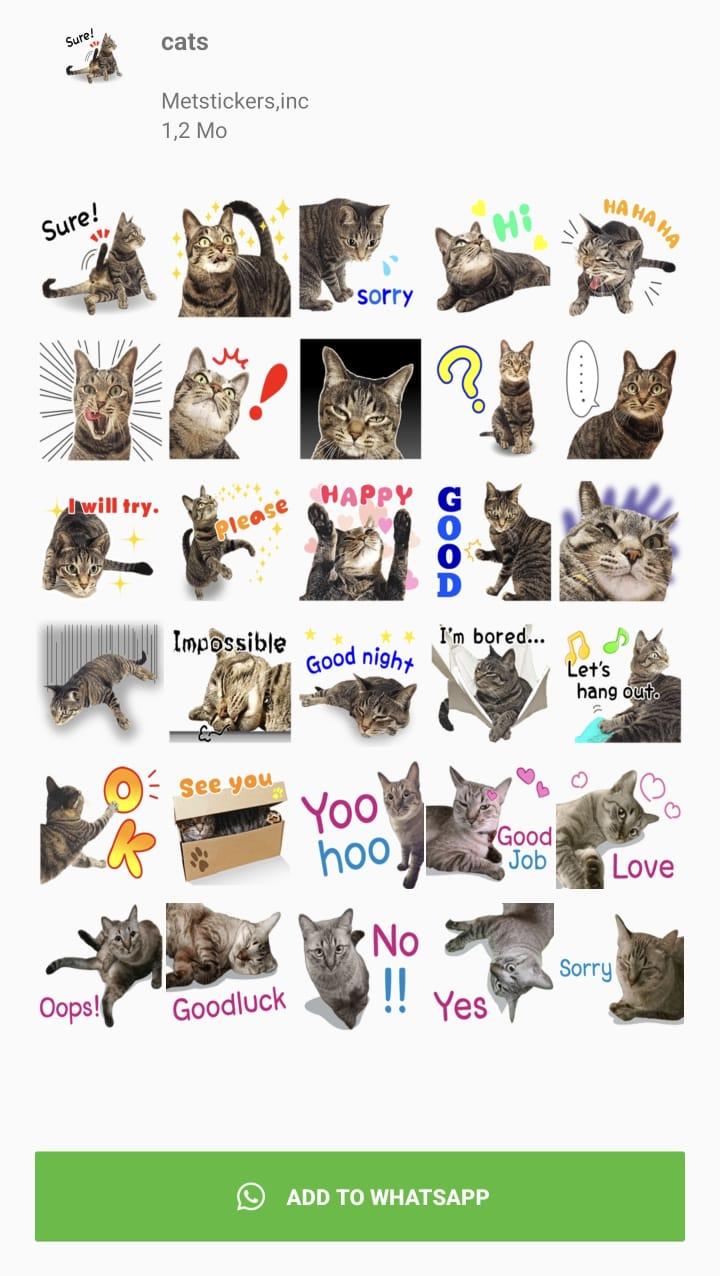Screen dimensions: 720x1276
Task: Tap the 'Let's hang out.' sticker
Action: point(620,683)
